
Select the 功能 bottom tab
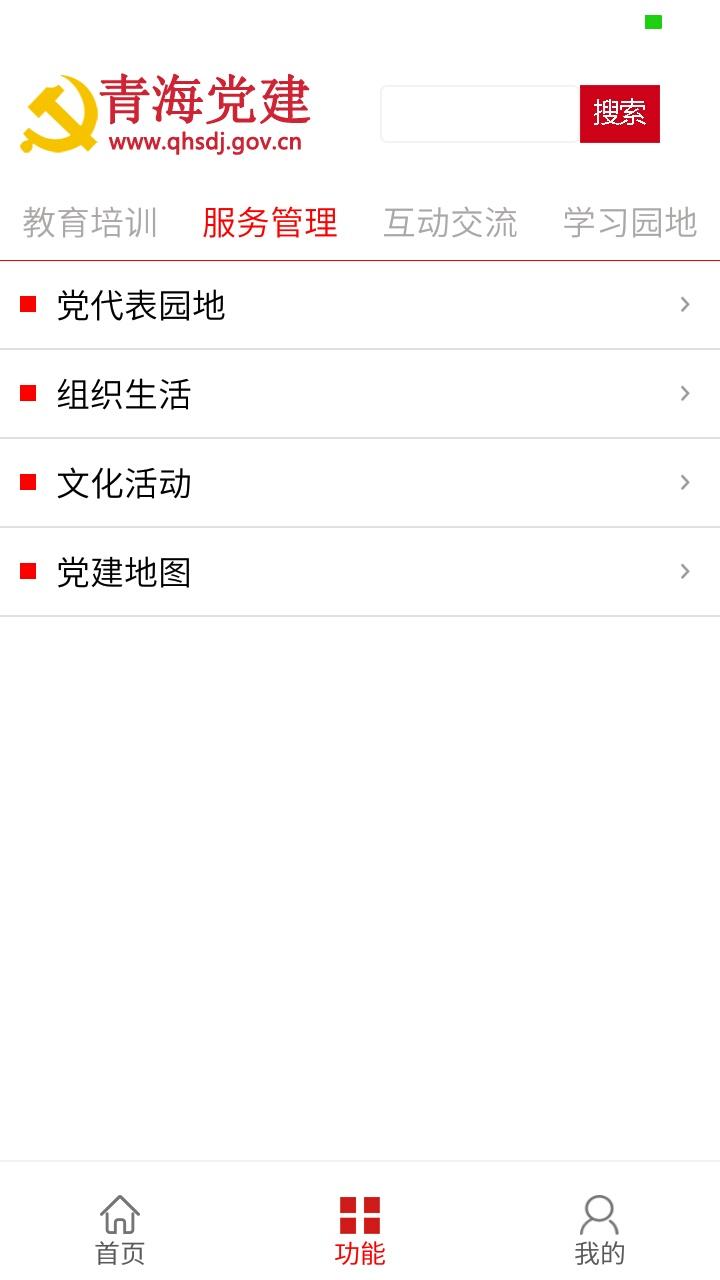point(360,1229)
